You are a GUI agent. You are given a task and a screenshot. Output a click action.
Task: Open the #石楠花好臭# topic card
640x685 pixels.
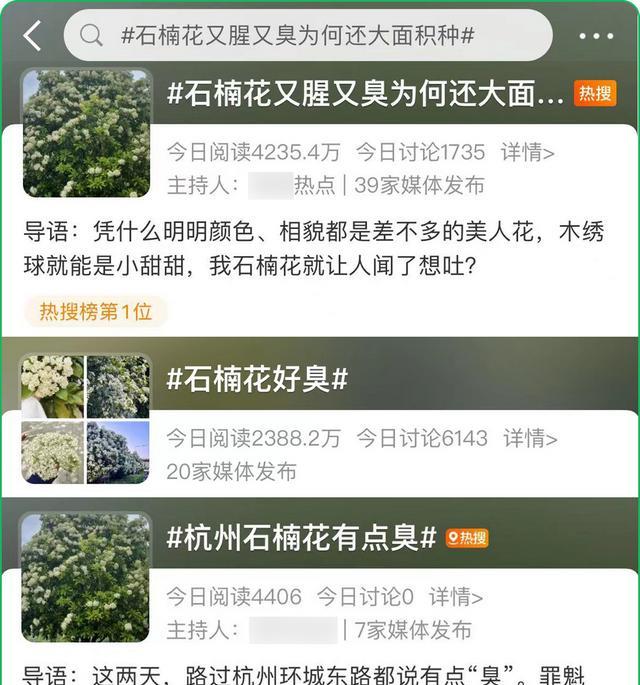[x=258, y=379]
